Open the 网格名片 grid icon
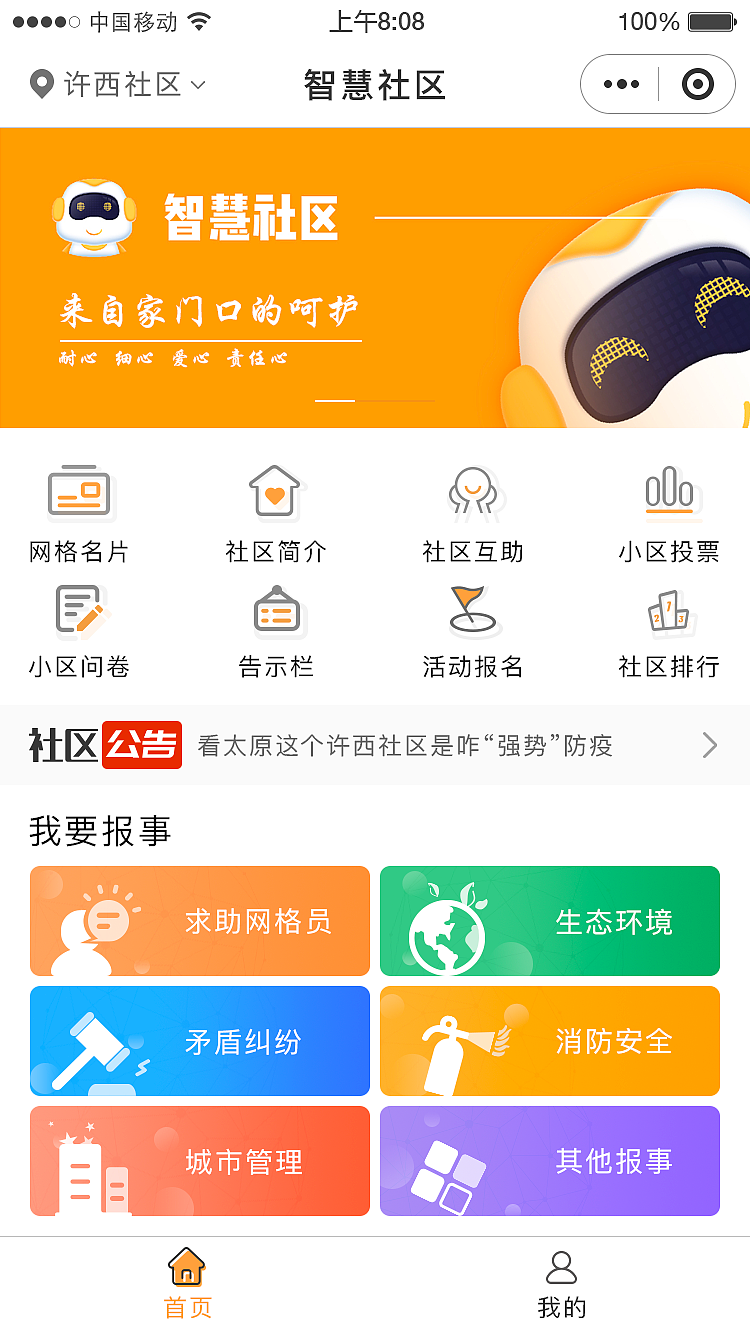Screen dimensions: 750x1334 pos(80,493)
